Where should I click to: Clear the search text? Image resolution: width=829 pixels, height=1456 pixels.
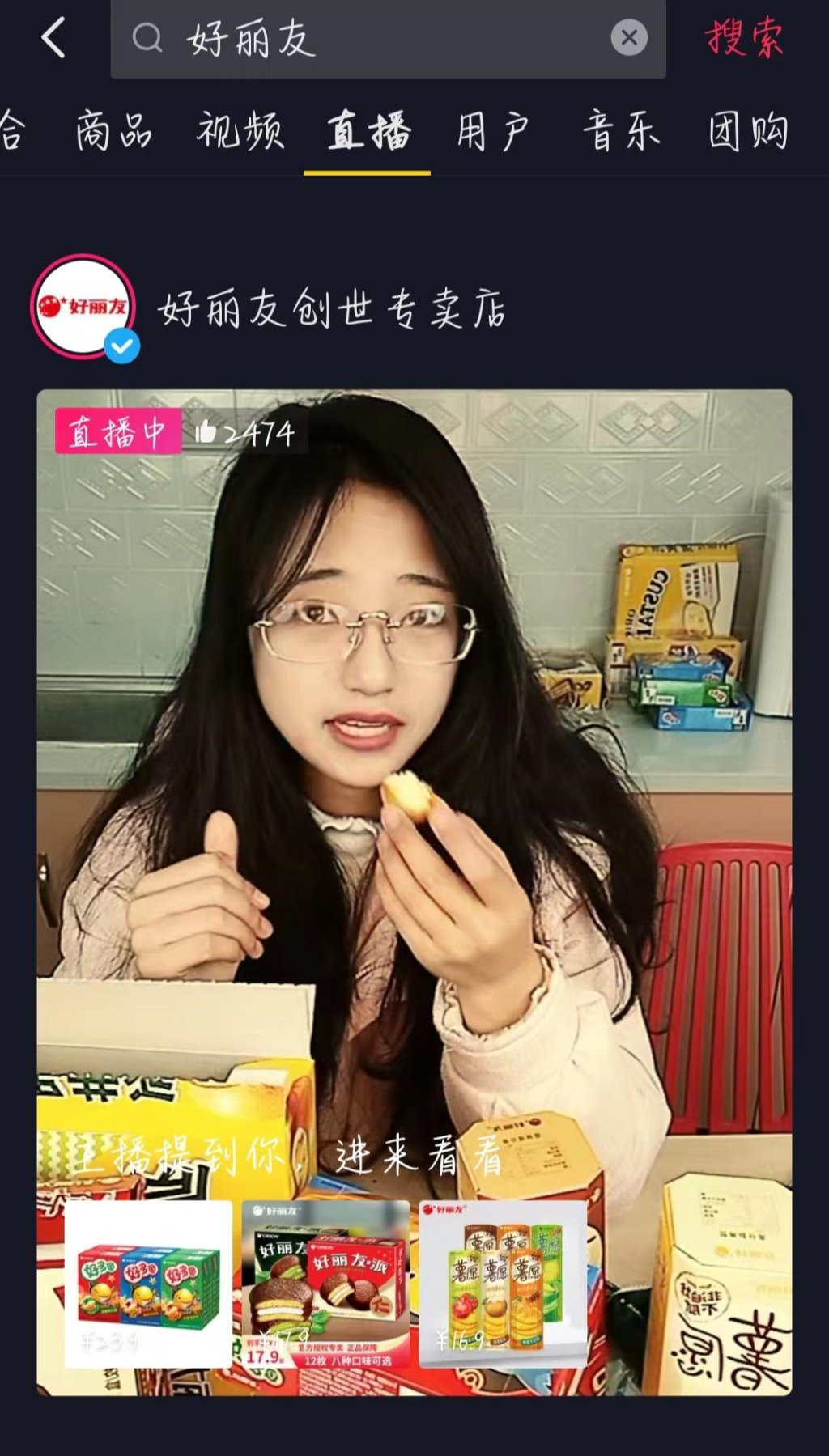click(x=628, y=38)
